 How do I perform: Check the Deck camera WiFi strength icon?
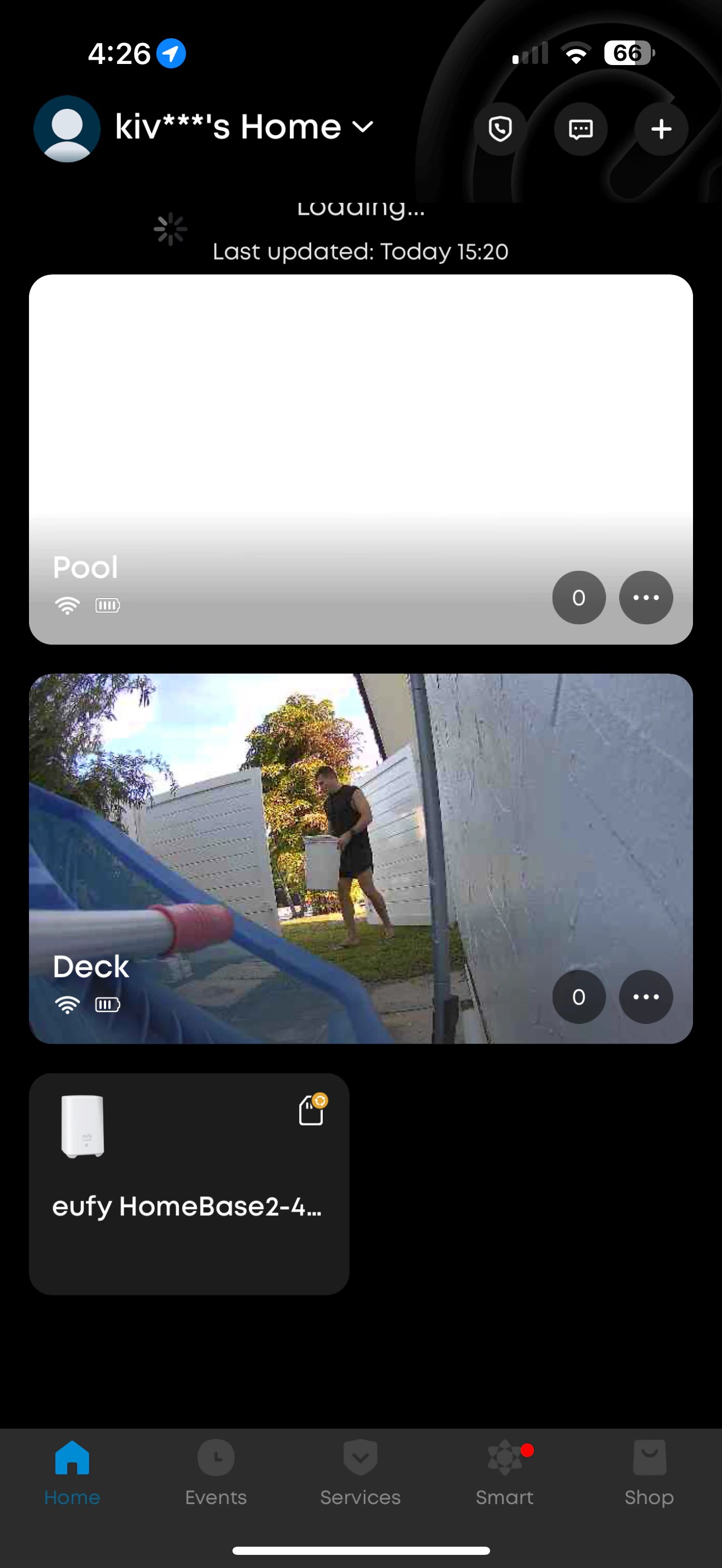(68, 1005)
